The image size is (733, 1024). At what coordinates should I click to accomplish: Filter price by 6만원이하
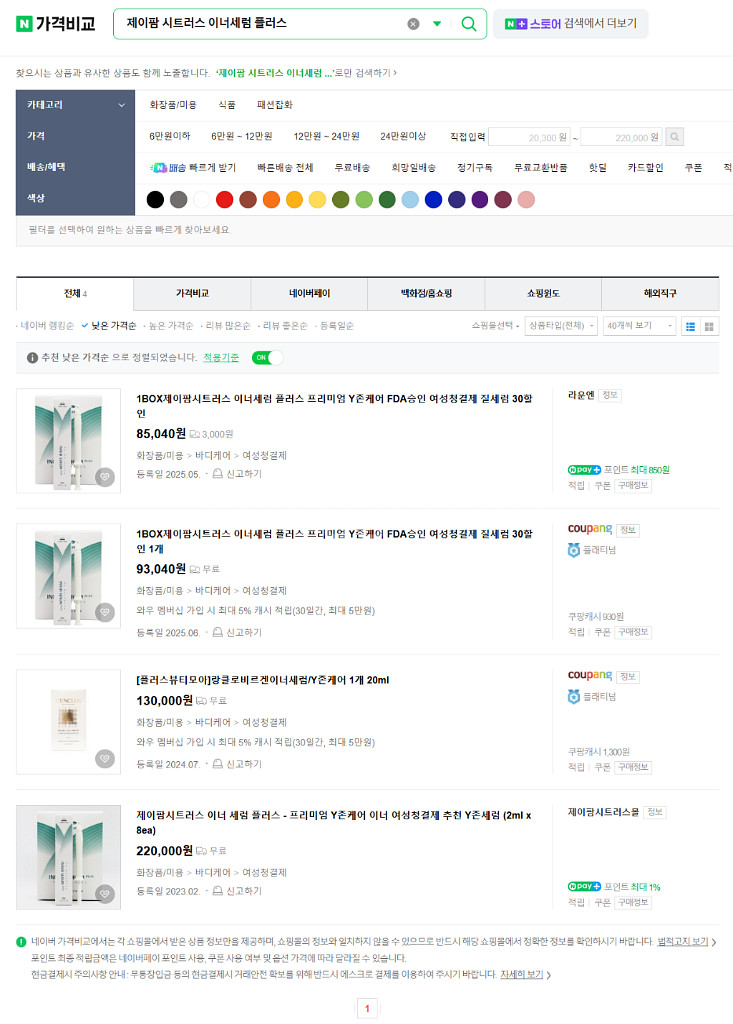point(170,136)
